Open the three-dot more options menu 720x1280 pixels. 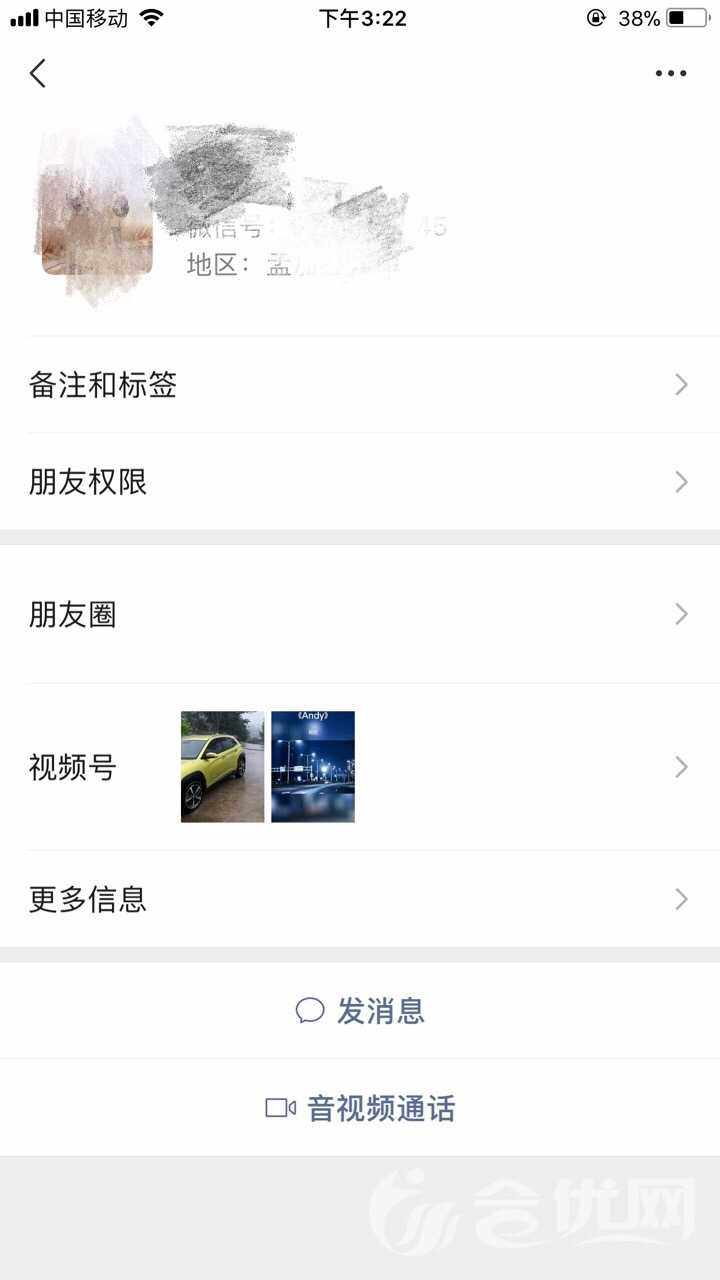(x=670, y=73)
